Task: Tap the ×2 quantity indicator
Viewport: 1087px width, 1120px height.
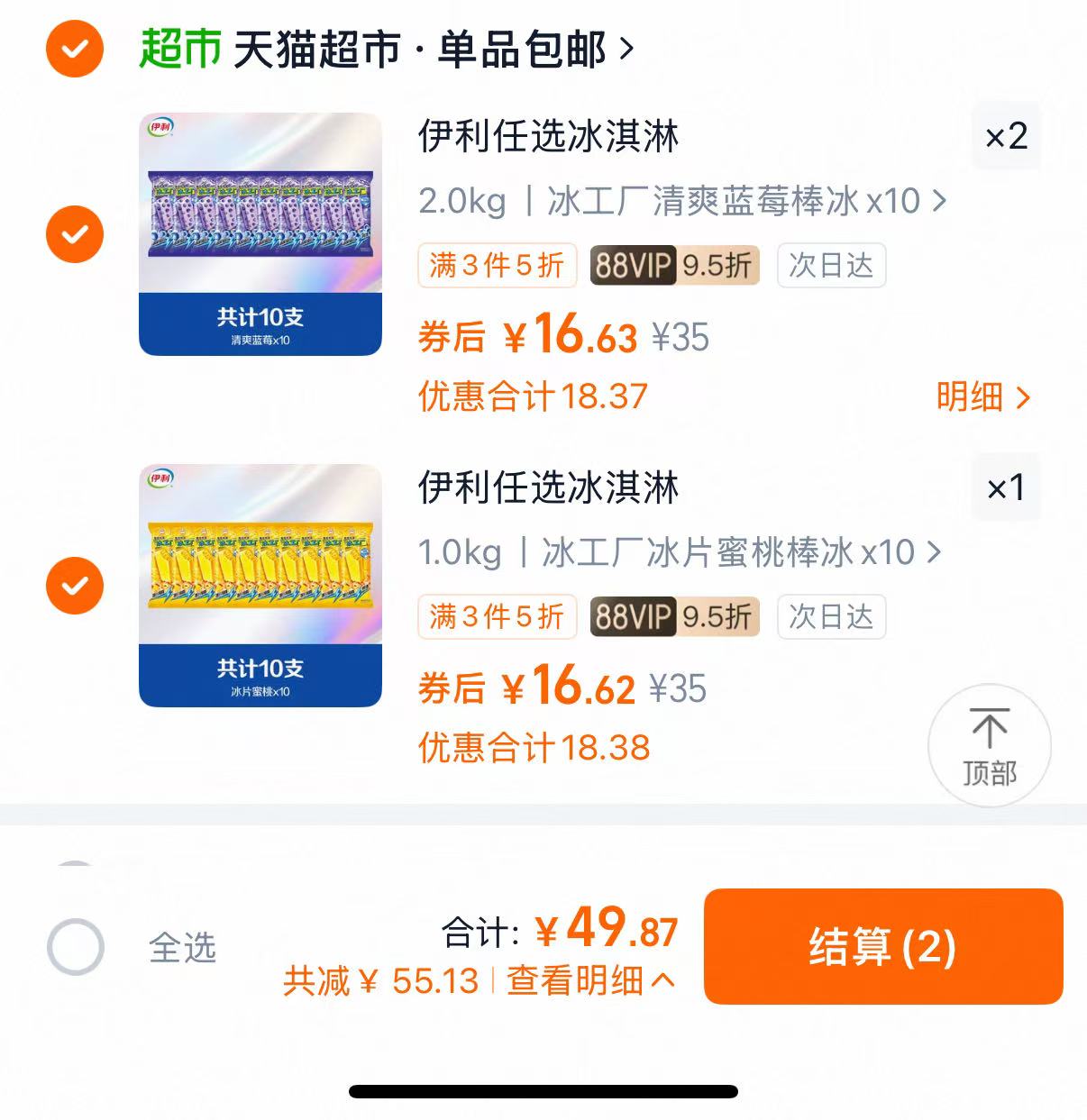Action: [1005, 137]
